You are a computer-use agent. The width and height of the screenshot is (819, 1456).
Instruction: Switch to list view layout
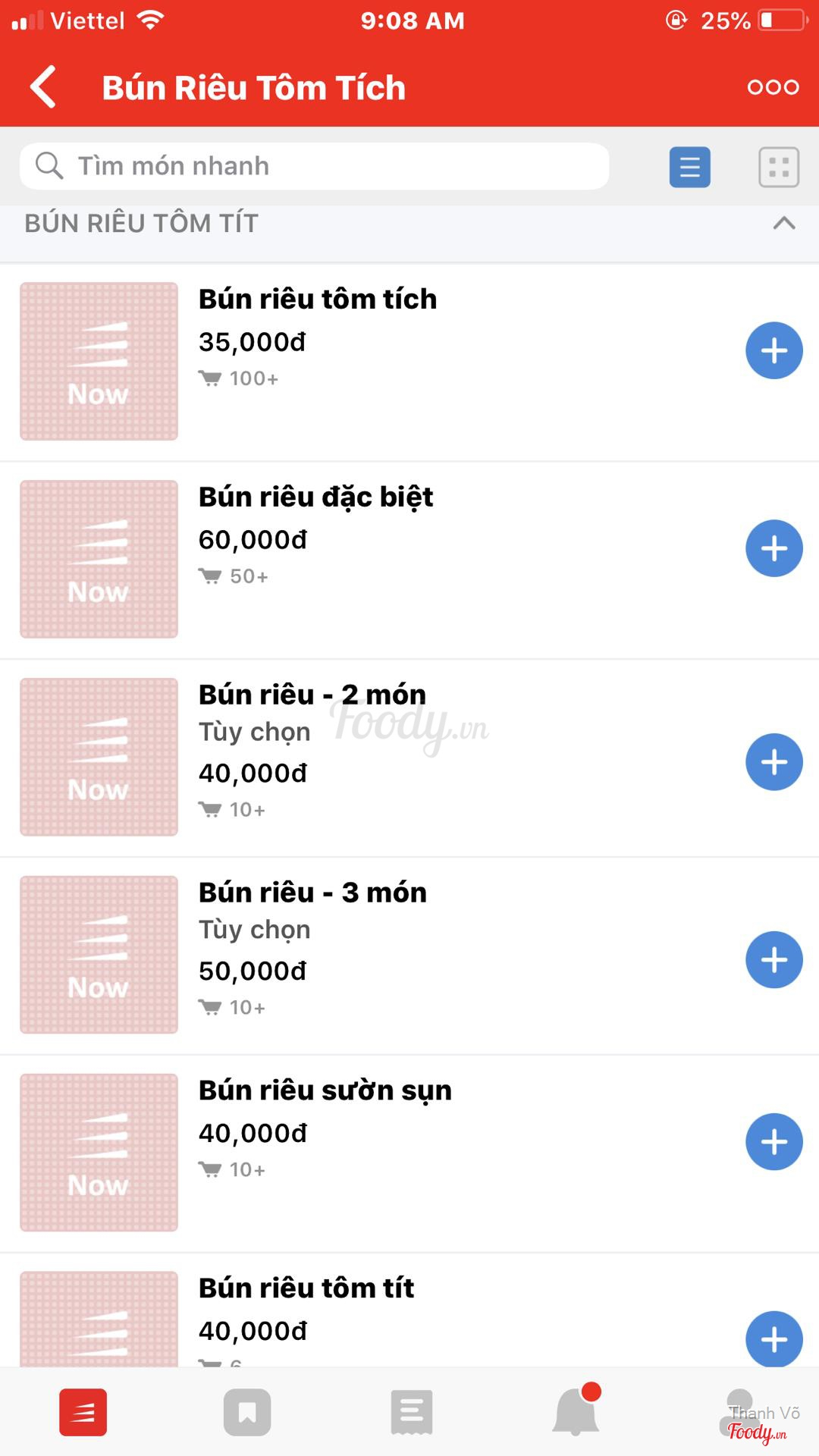[x=689, y=167]
